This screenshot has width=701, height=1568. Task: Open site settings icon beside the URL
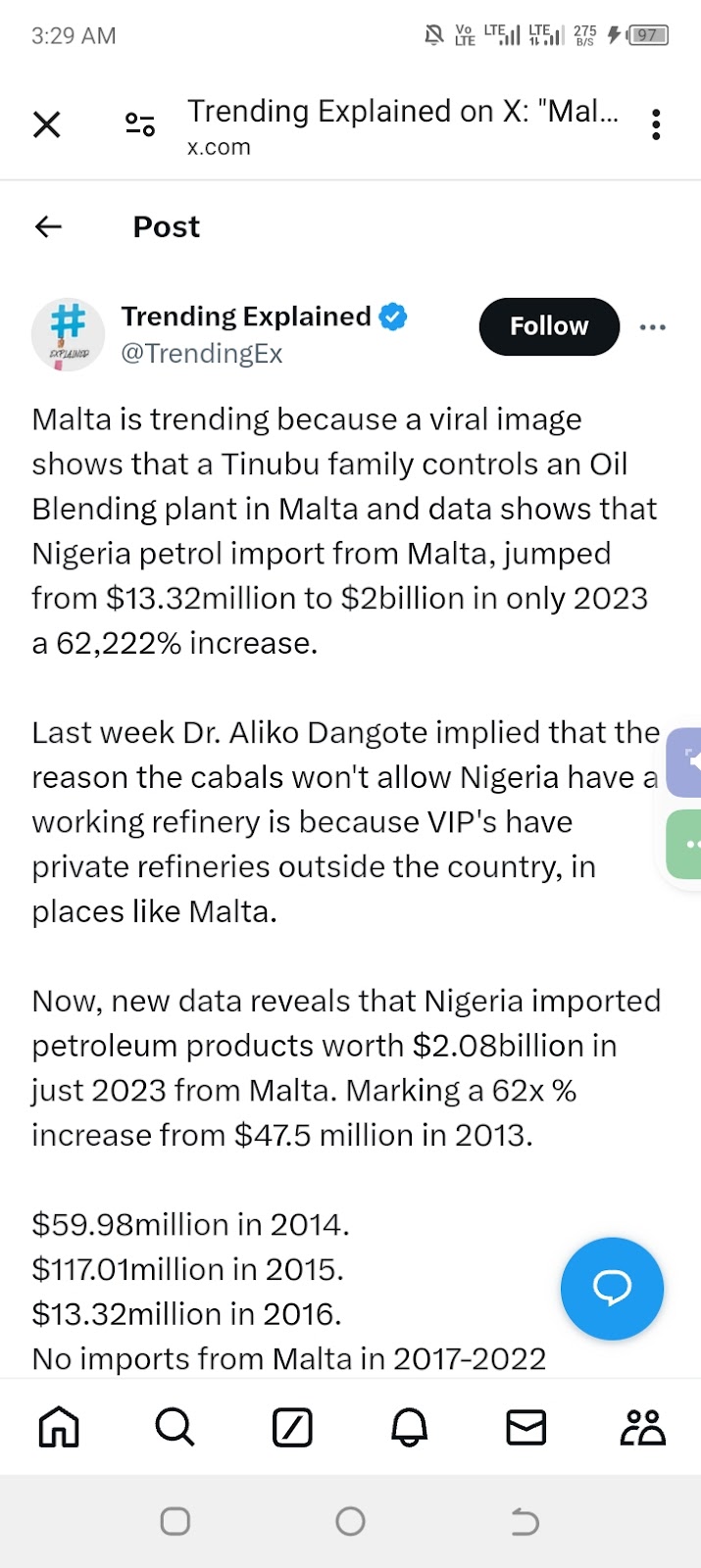140,125
